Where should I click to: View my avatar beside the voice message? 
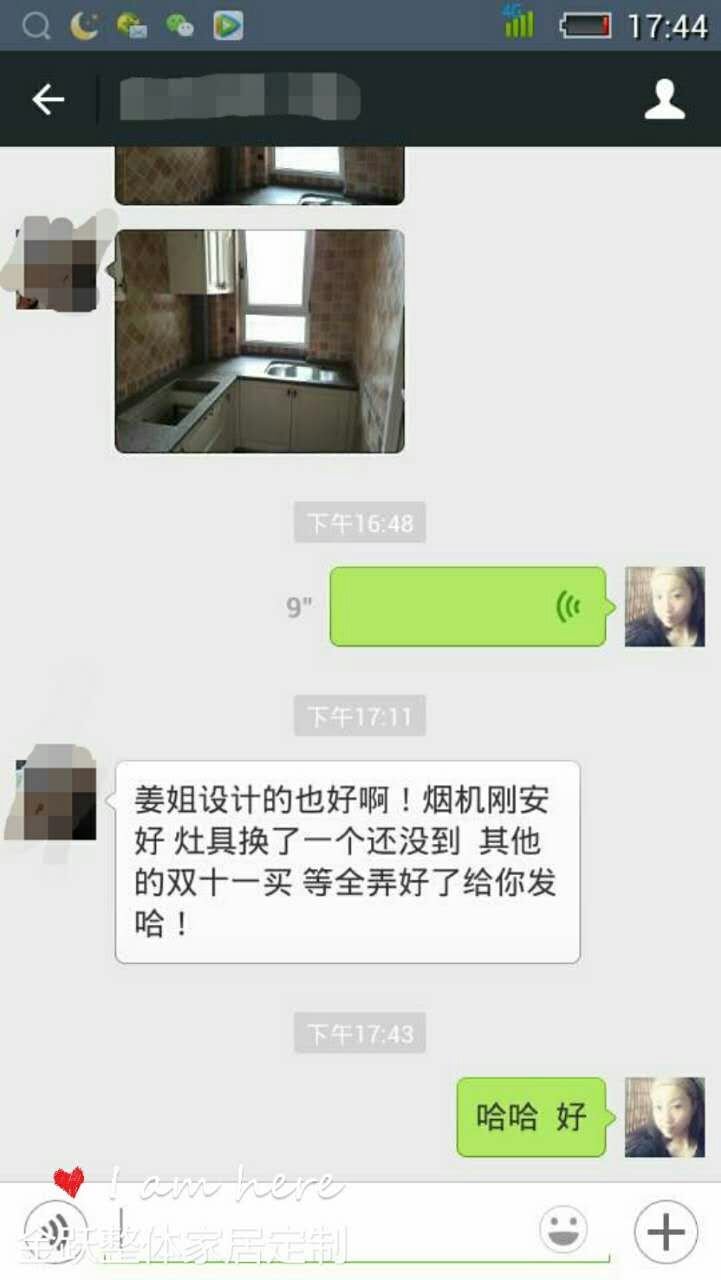pos(664,607)
